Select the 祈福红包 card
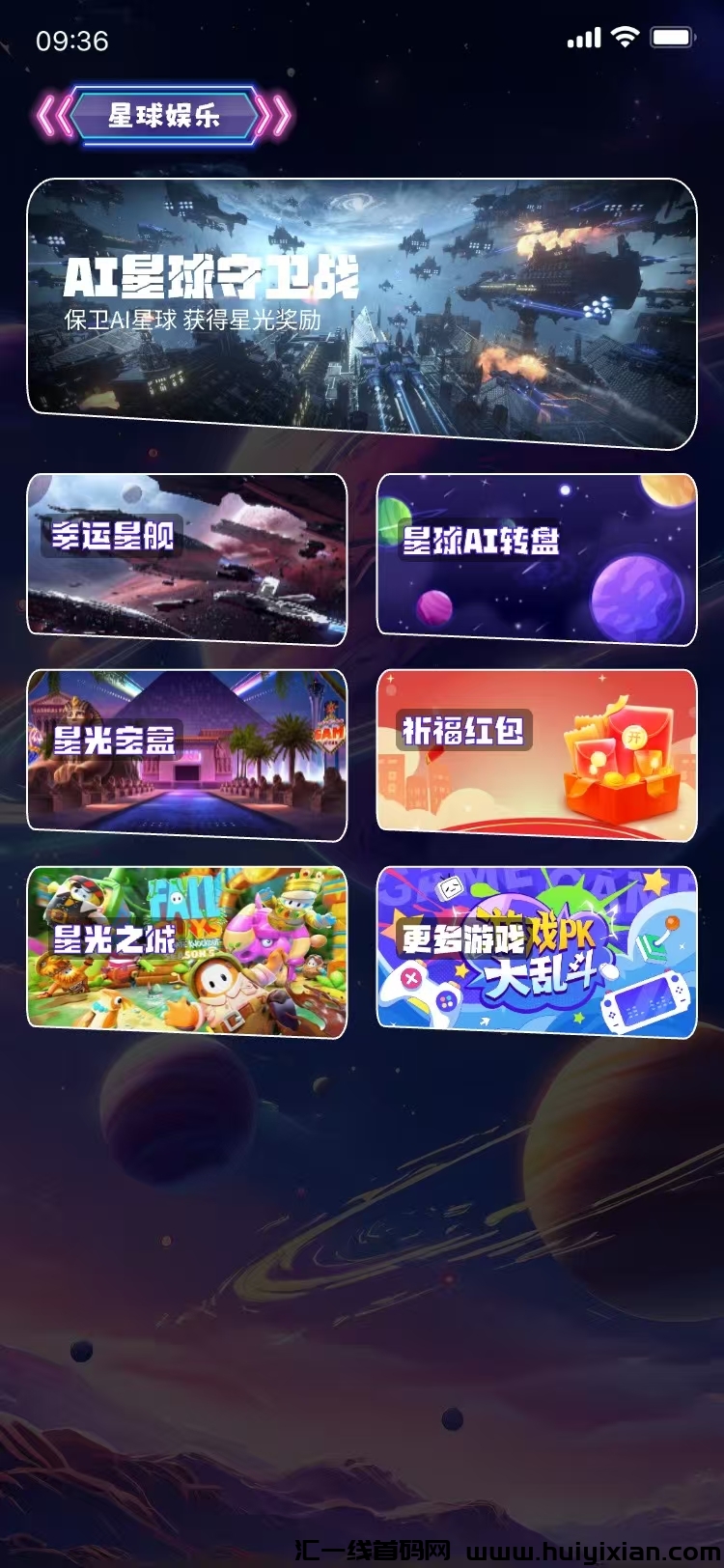The width and height of the screenshot is (724, 1568). coord(536,754)
